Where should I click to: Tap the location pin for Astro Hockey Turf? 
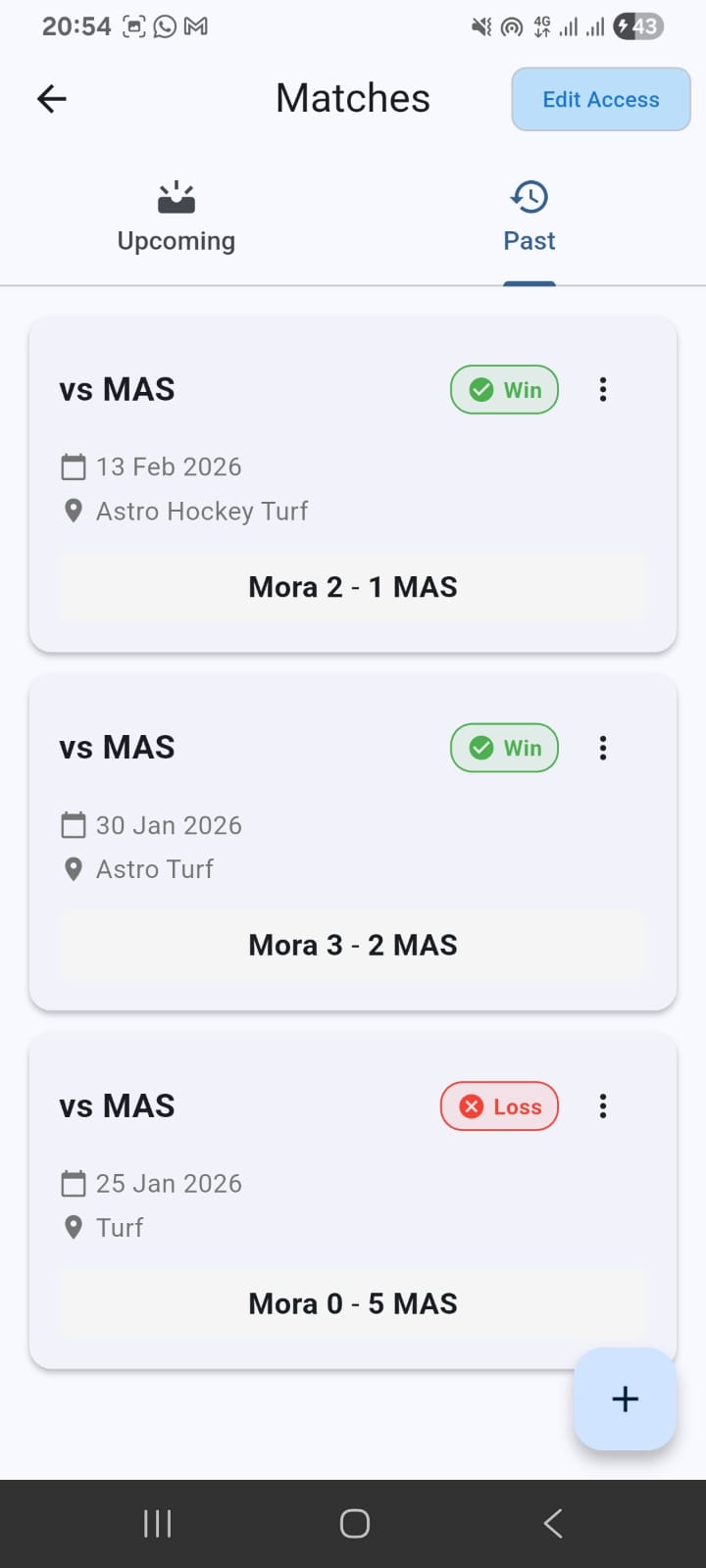click(x=73, y=511)
